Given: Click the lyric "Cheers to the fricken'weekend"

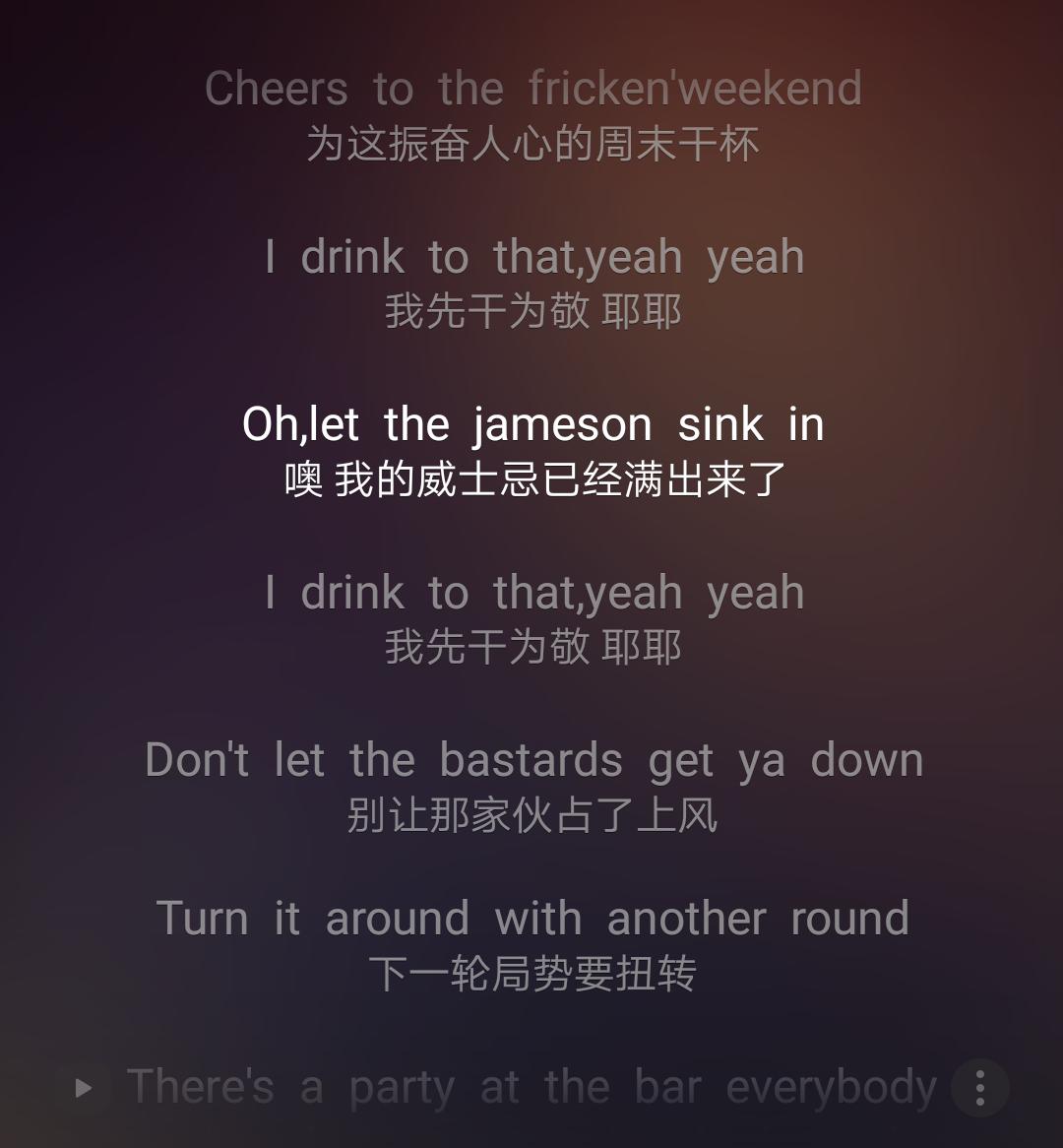Looking at the screenshot, I should click(x=531, y=89).
